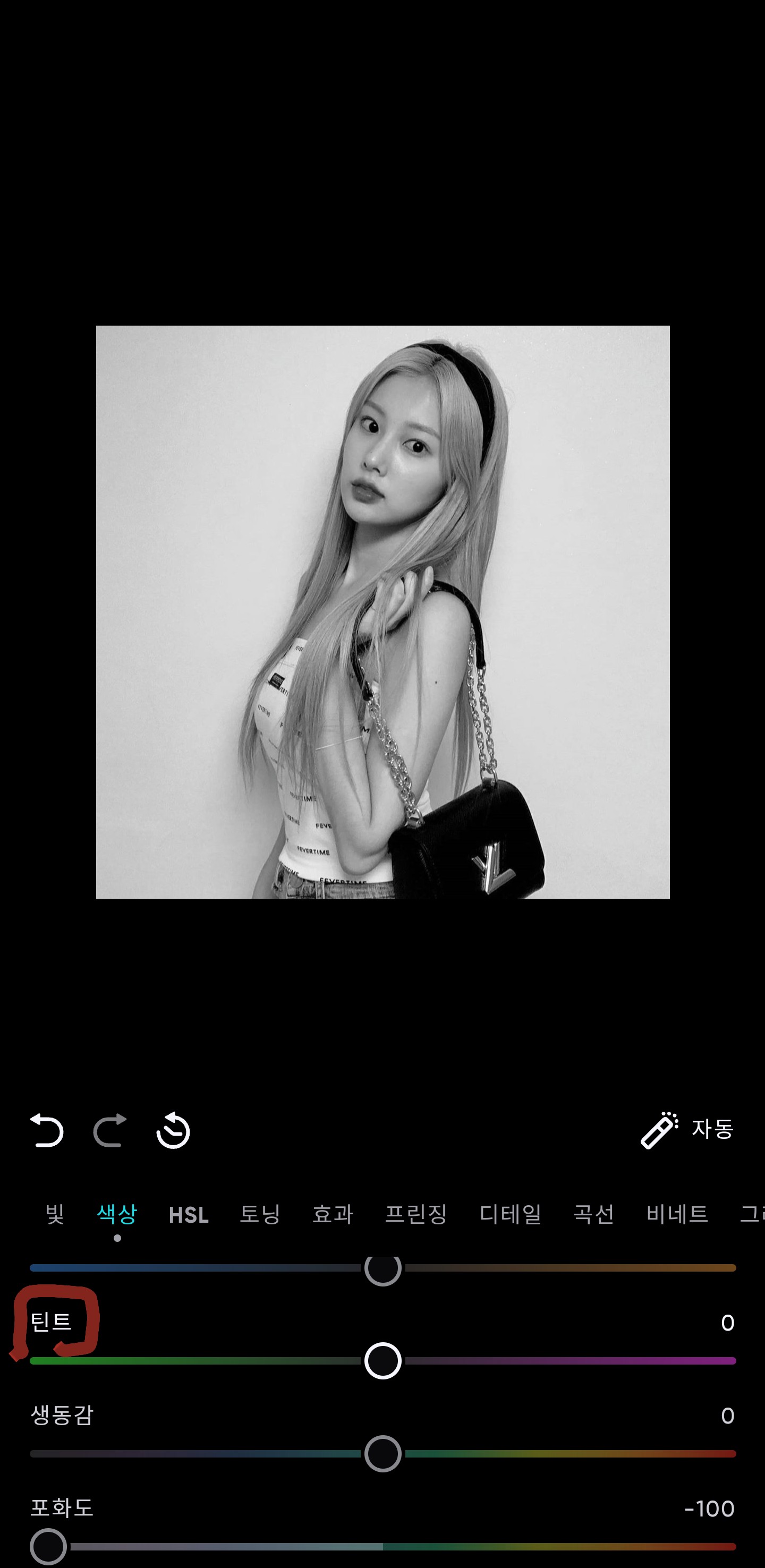Switch to the 디테일 tab

510,1214
